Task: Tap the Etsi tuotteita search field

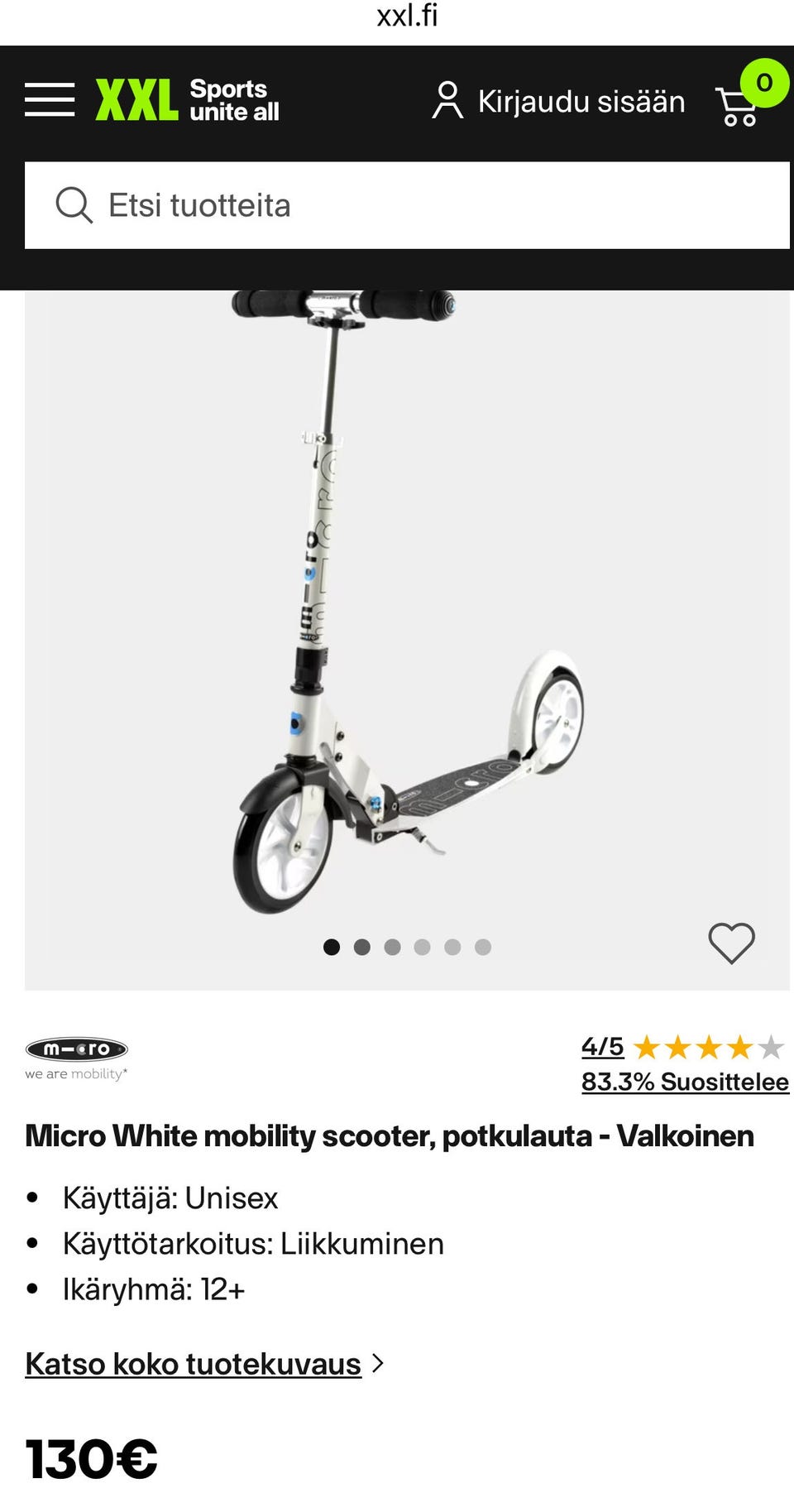Action: (407, 205)
